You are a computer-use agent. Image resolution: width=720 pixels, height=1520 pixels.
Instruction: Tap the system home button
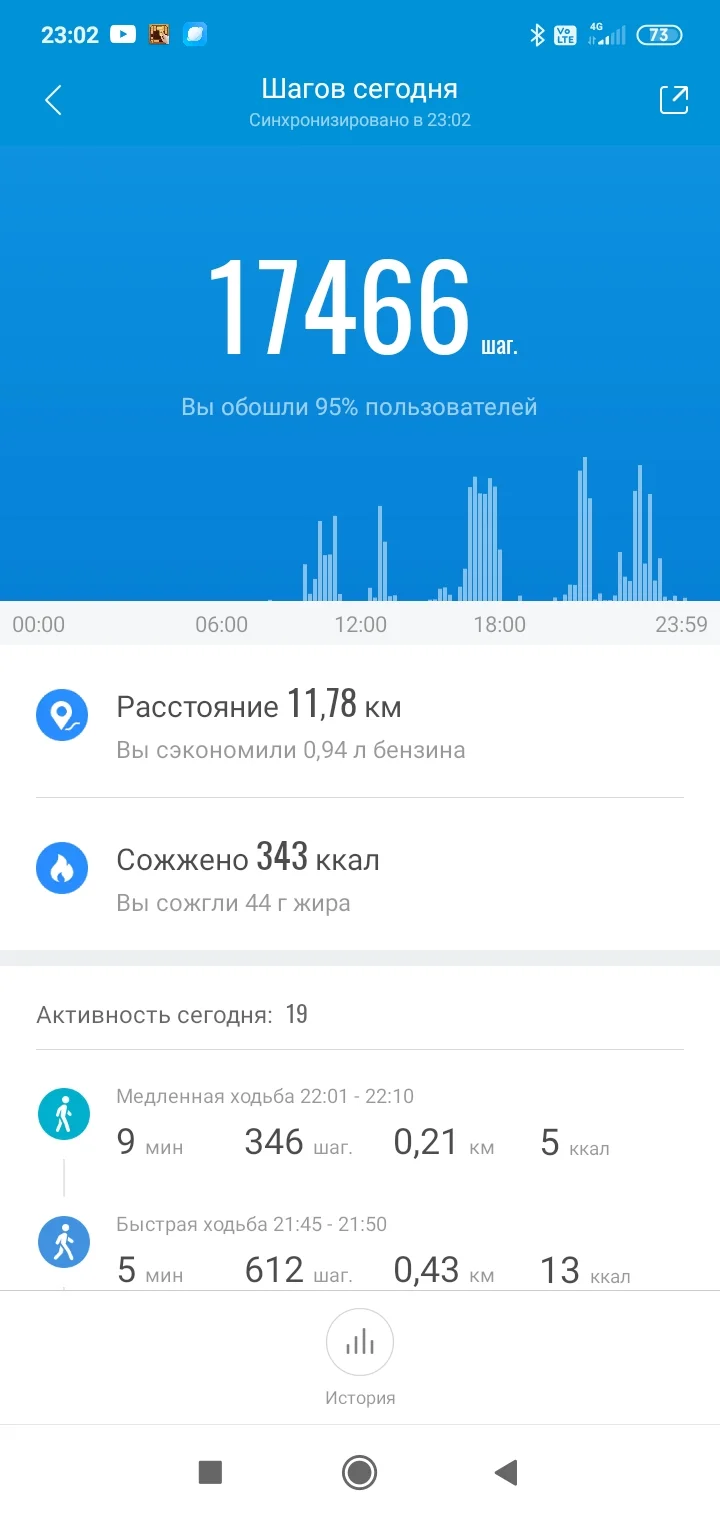[x=359, y=1472]
